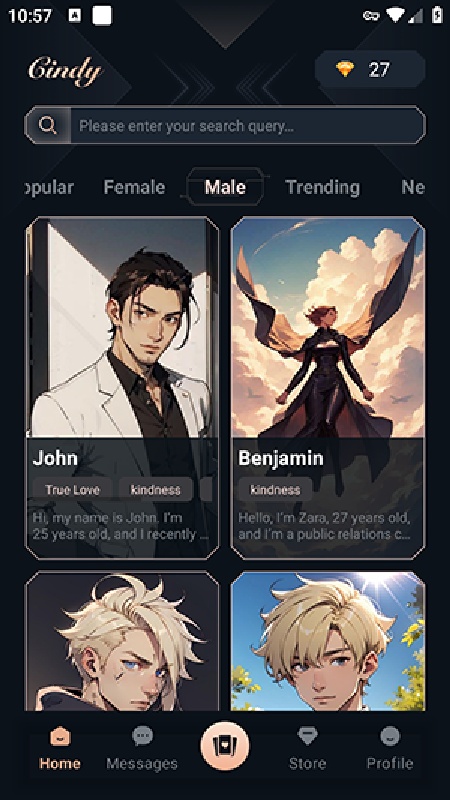Open the gem balance showing 27
The image size is (450, 800).
370,69
